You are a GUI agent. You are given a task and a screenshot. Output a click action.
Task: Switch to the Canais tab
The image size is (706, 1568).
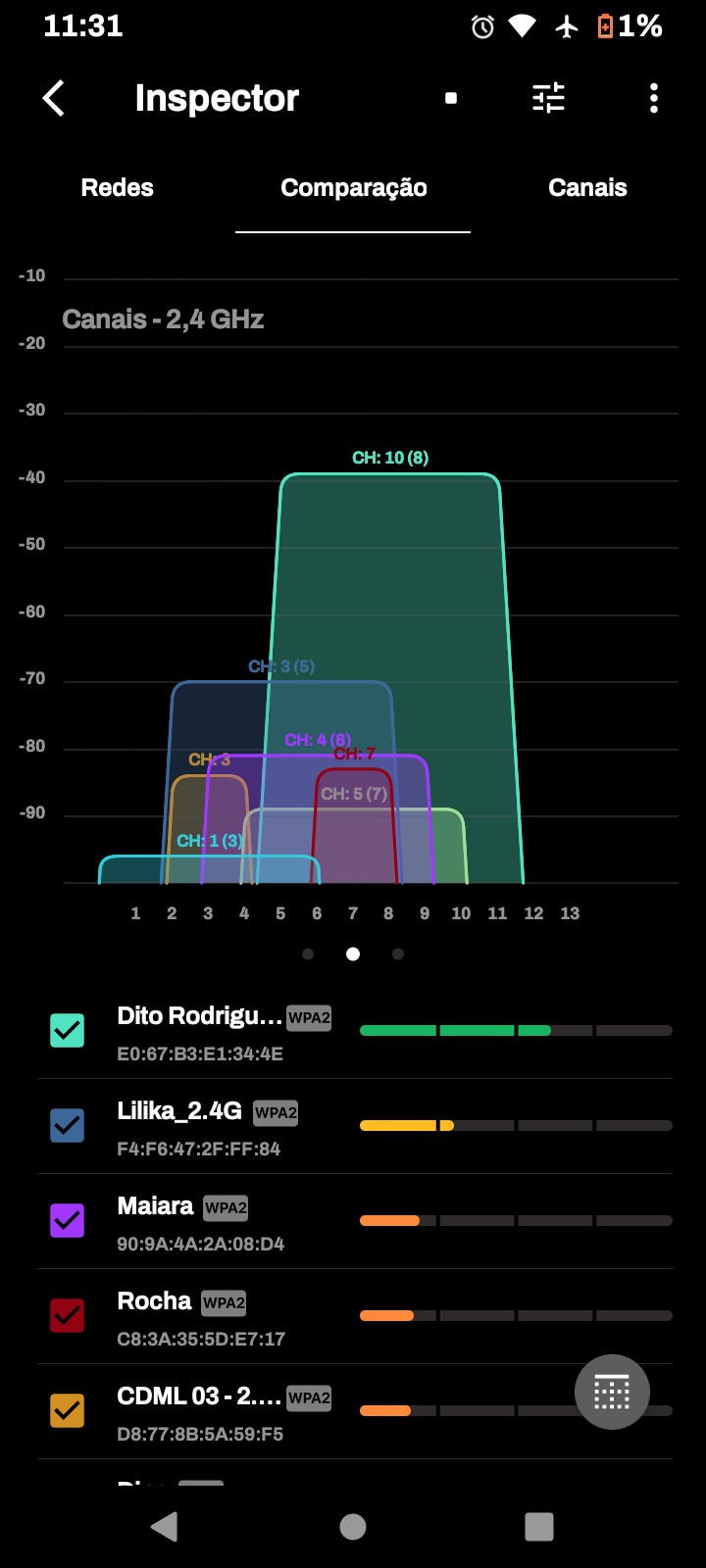click(587, 188)
